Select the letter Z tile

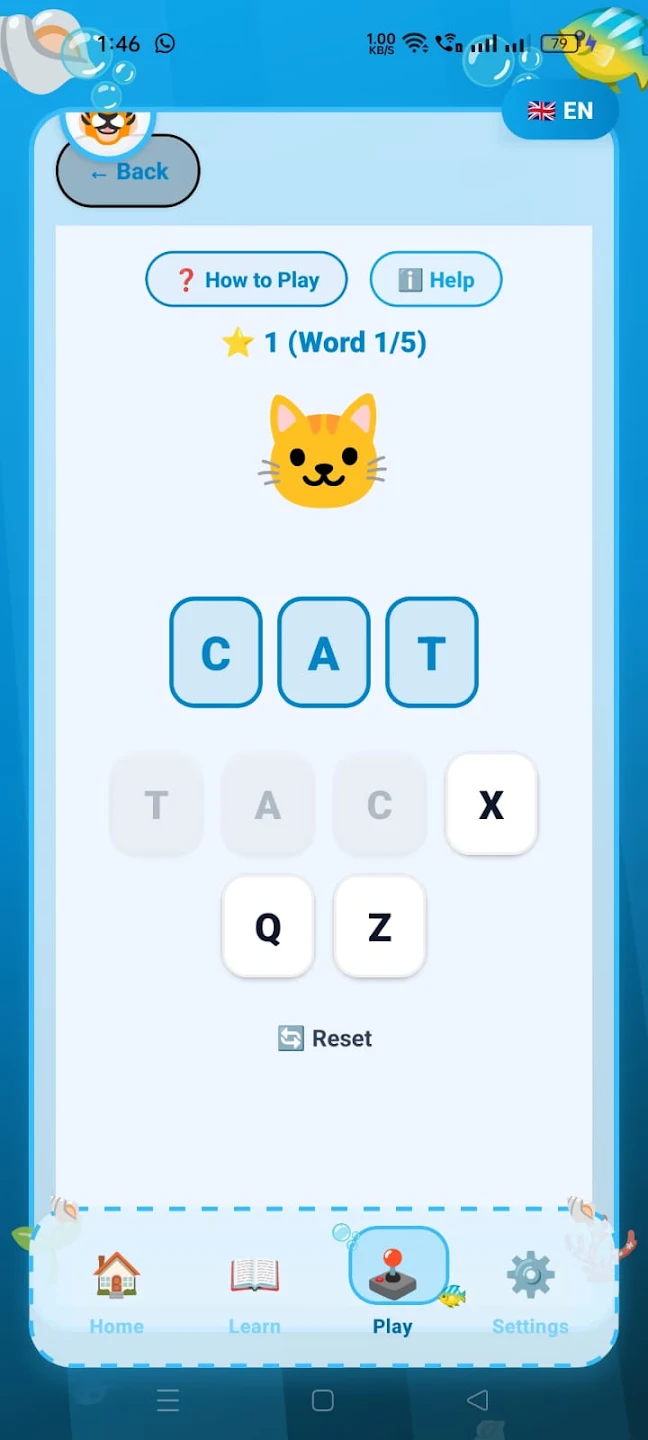(380, 927)
